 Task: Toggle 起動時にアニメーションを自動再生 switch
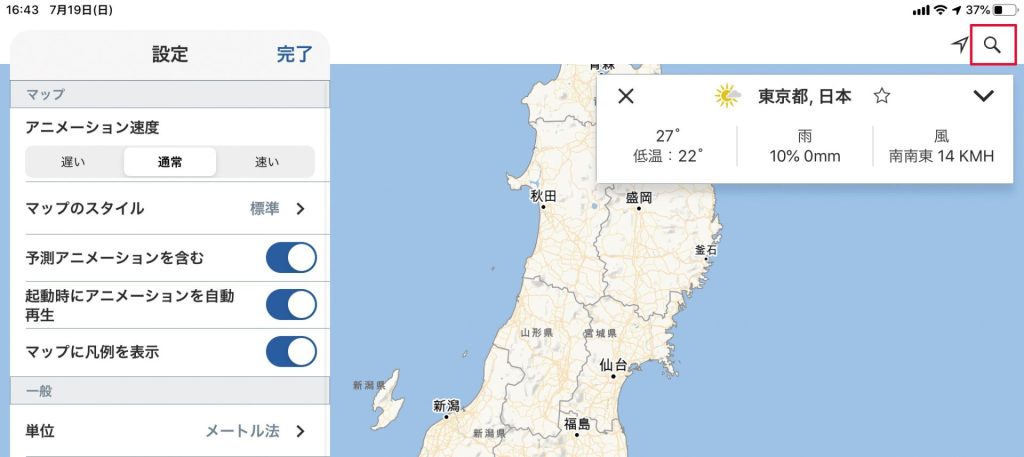click(x=291, y=305)
